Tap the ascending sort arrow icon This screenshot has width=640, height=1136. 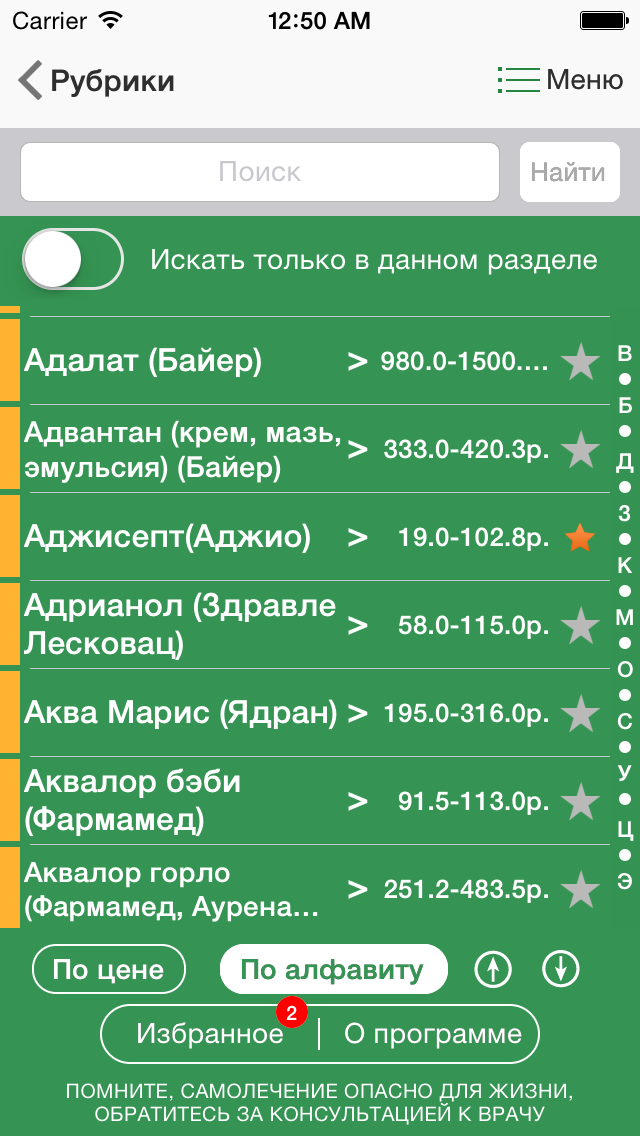click(493, 969)
